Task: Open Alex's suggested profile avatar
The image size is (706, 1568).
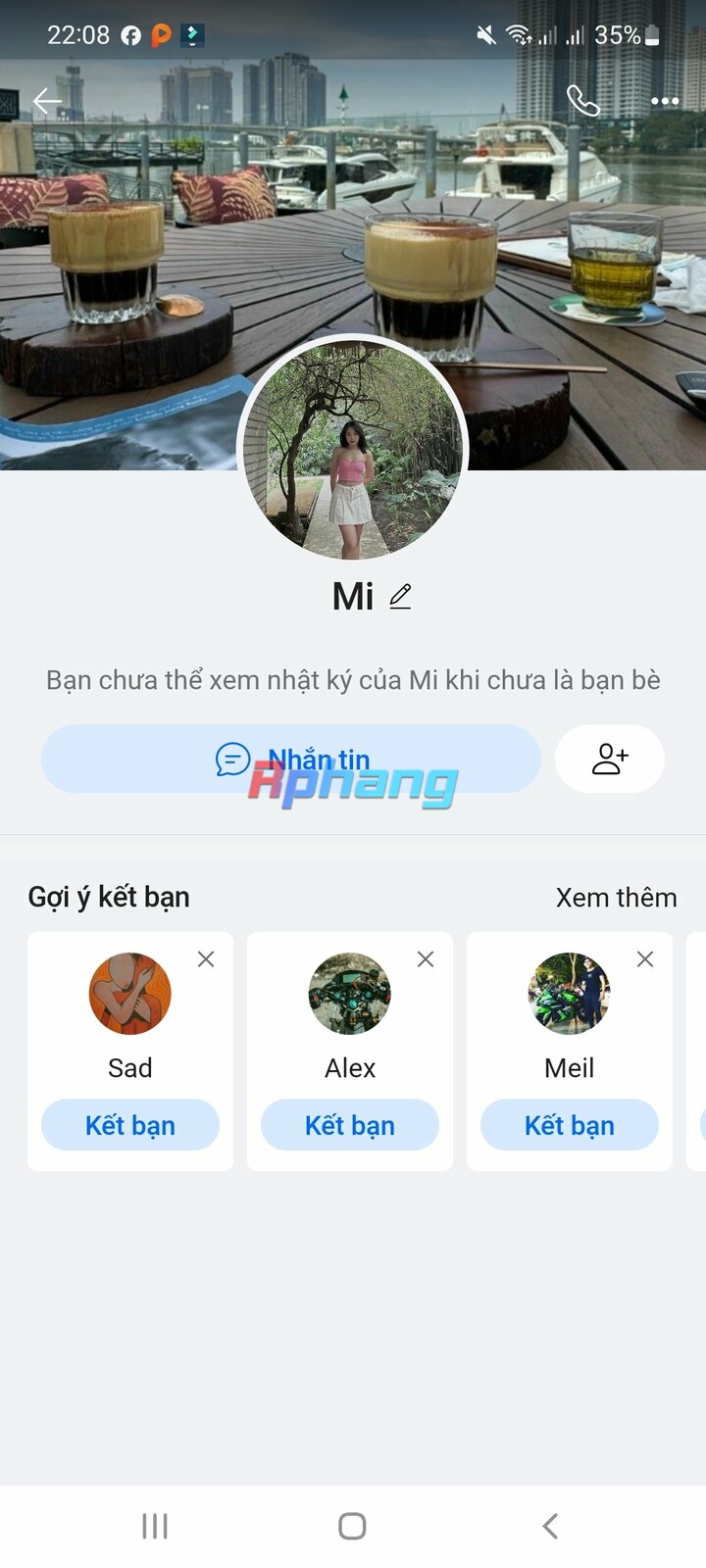Action: 350,994
